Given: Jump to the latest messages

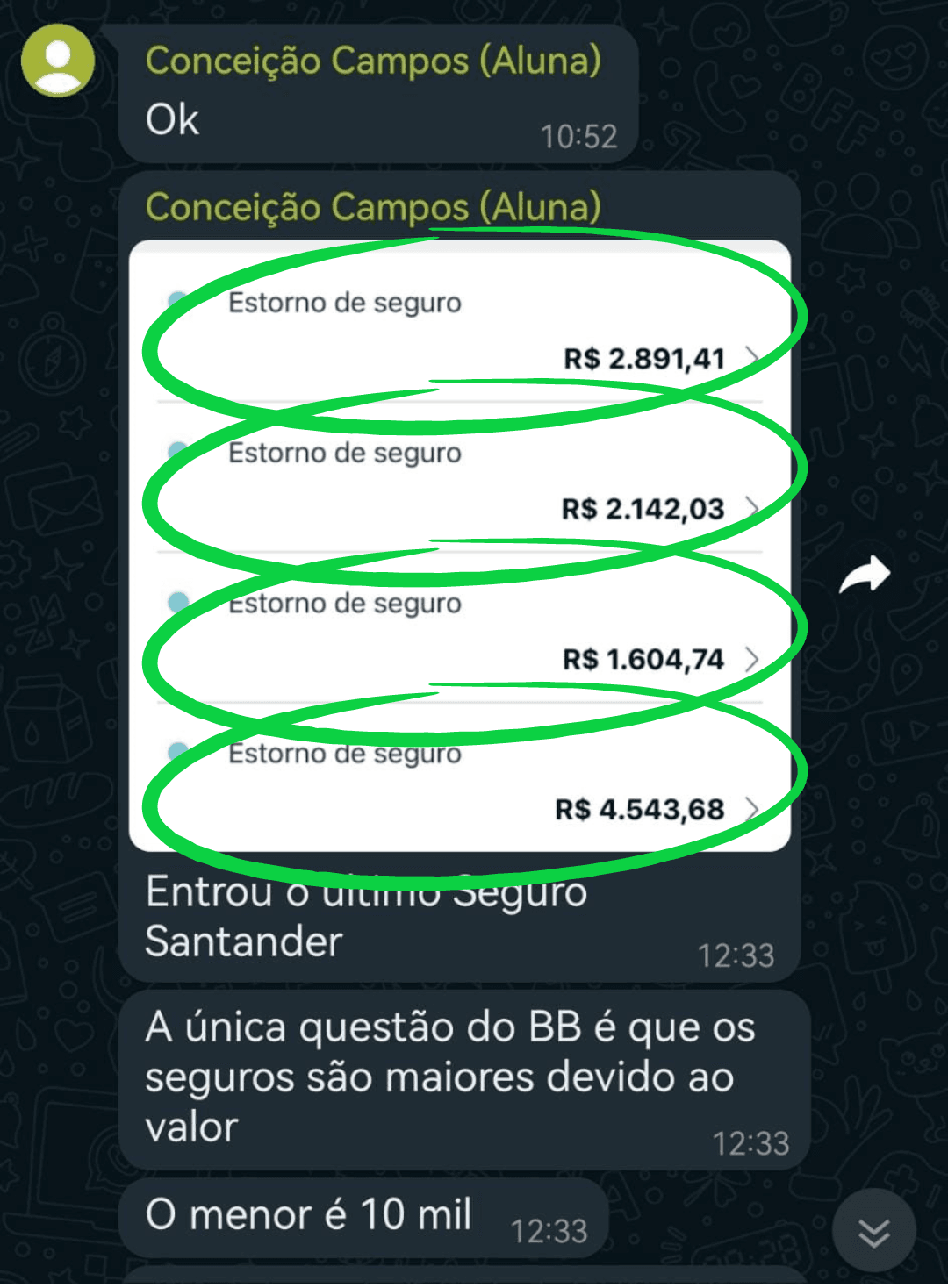Looking at the screenshot, I should 873,1232.
